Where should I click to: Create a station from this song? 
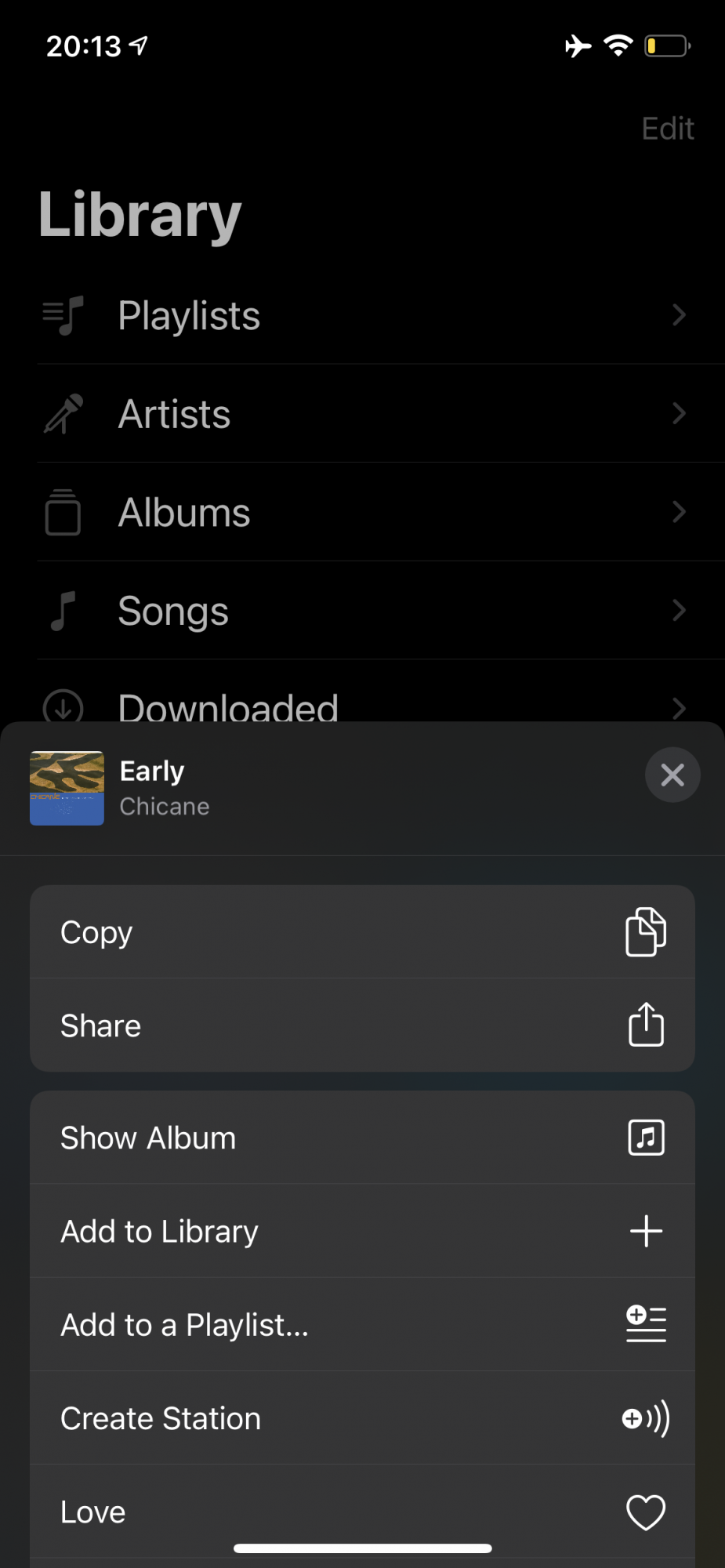[x=362, y=1418]
